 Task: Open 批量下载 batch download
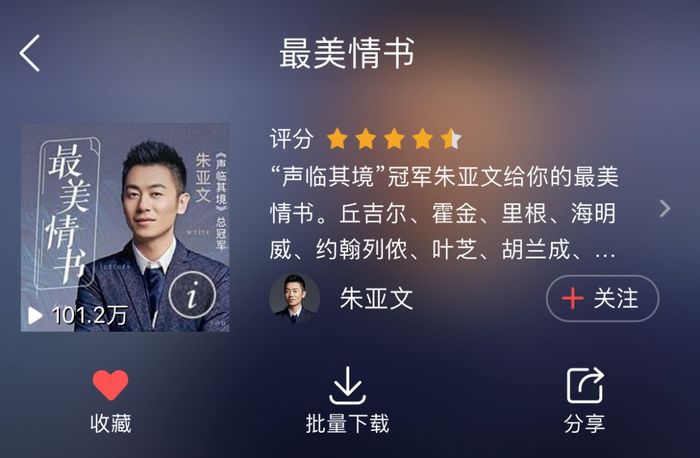point(347,386)
